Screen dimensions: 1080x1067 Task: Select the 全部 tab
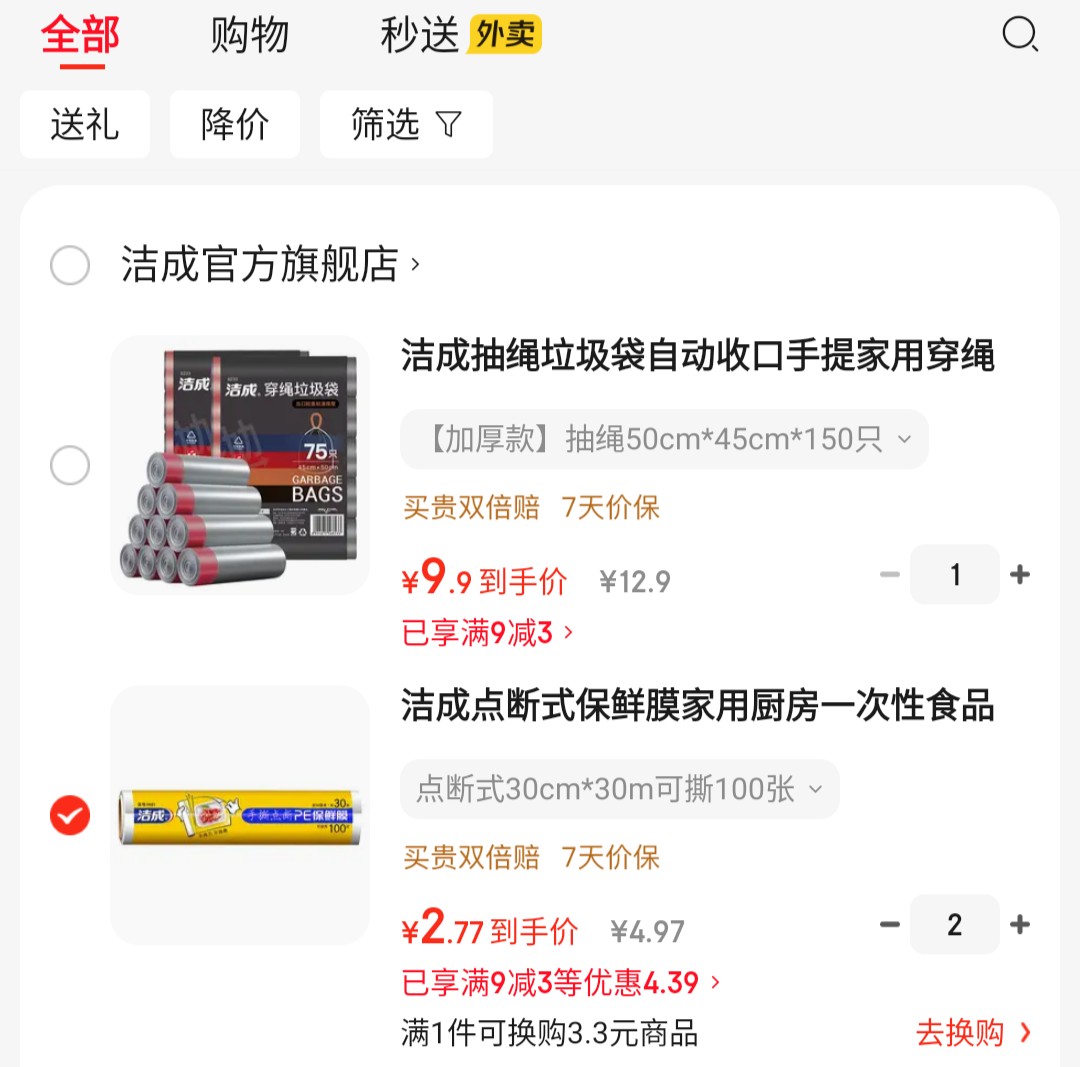click(80, 36)
